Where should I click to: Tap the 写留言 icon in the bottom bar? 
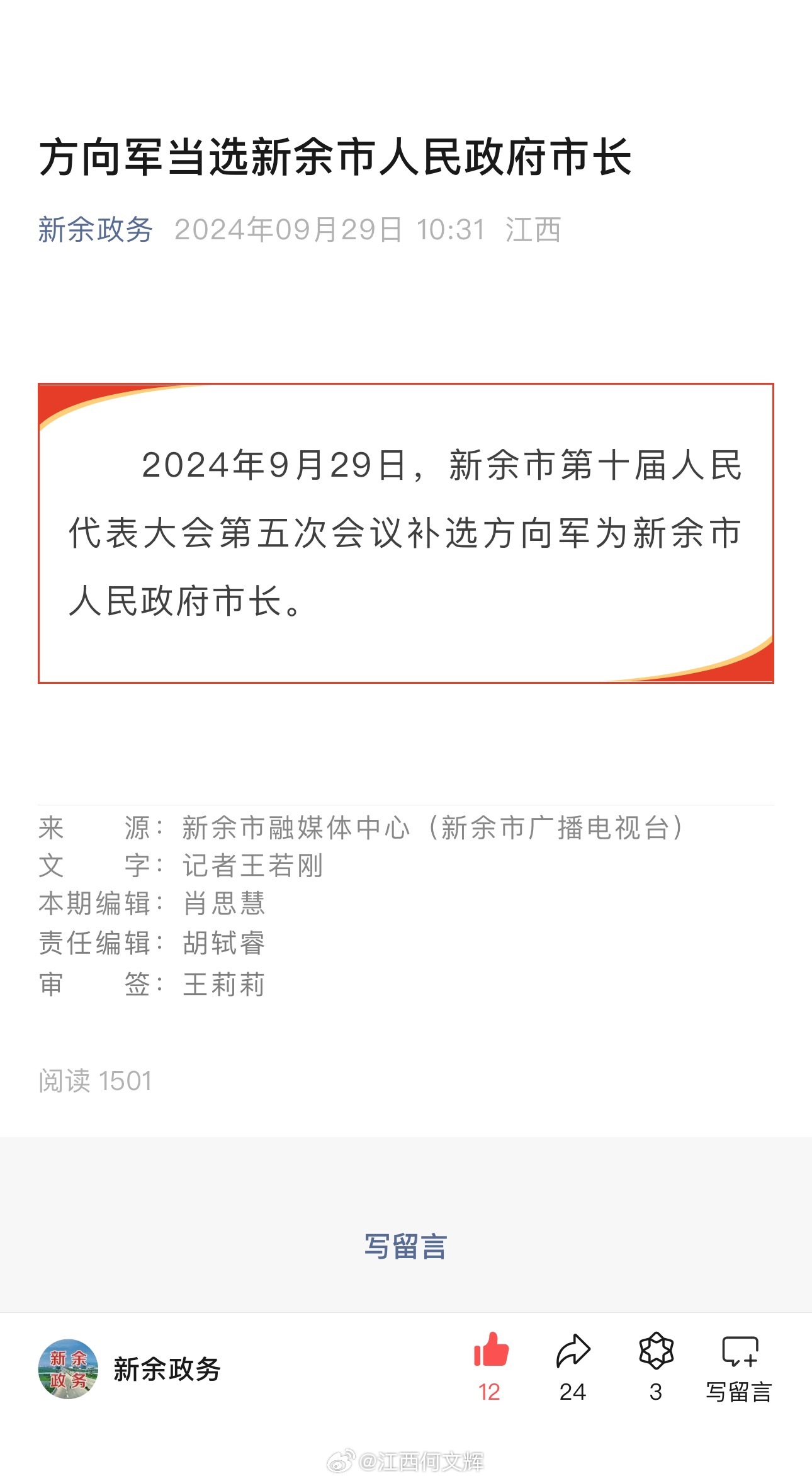click(739, 1351)
